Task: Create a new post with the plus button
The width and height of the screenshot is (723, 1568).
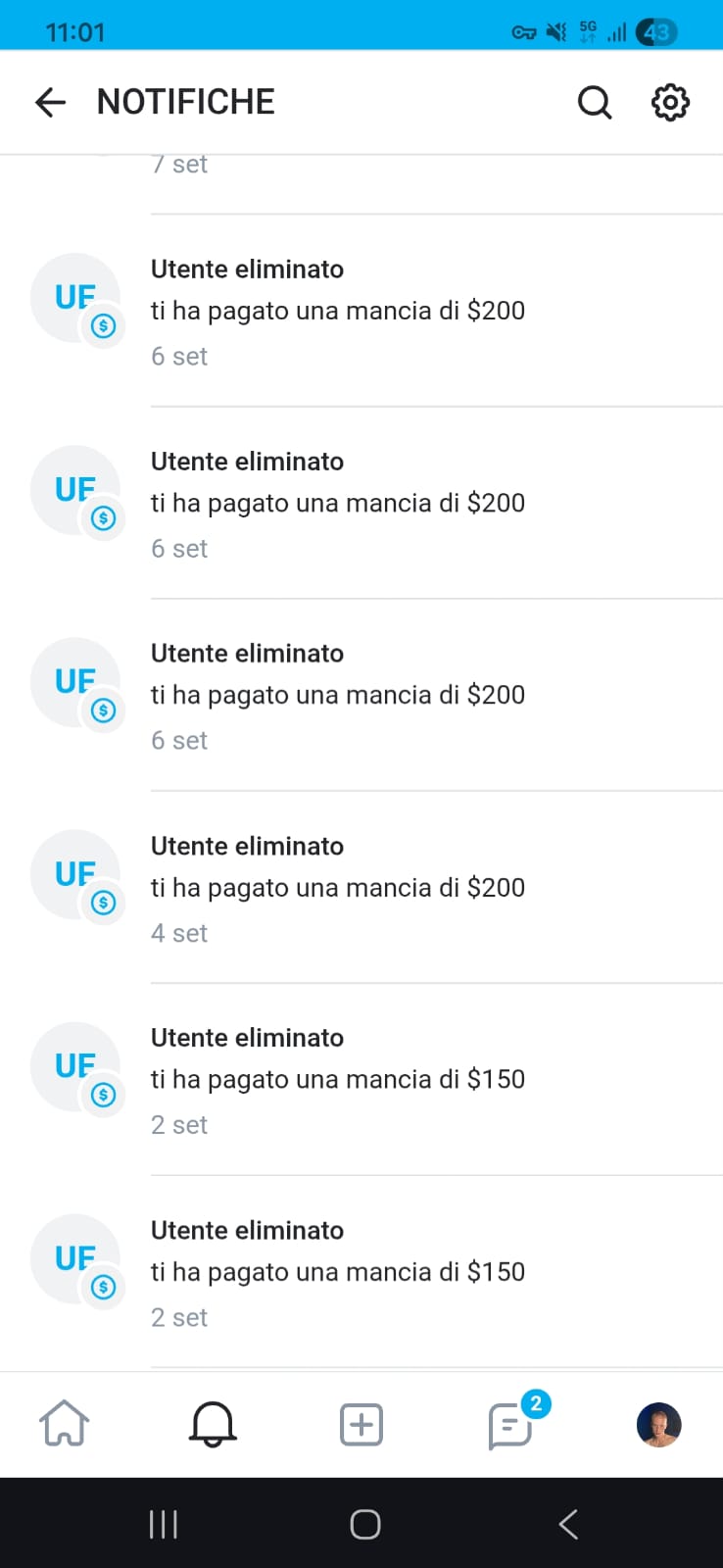Action: 361,1424
